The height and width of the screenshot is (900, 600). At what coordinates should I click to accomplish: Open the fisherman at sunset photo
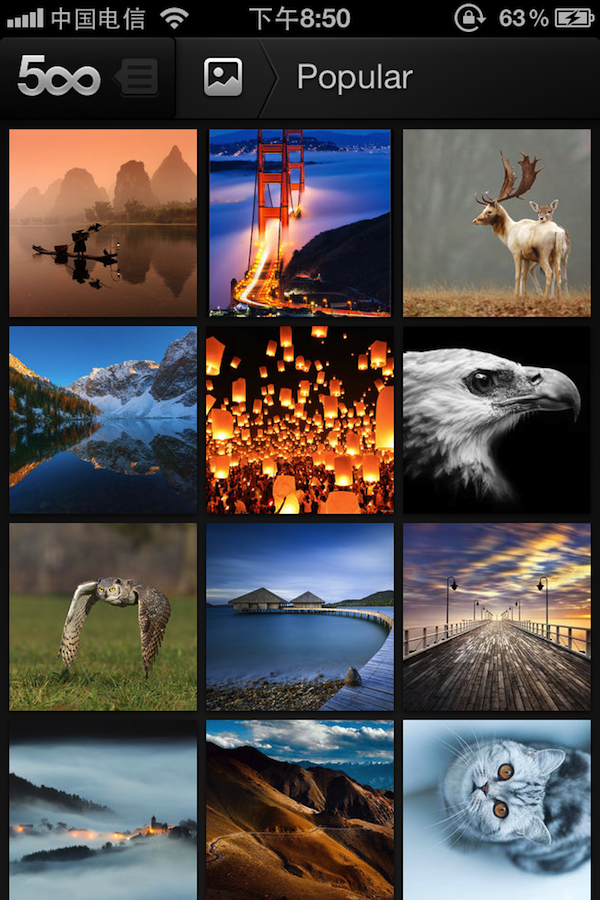[103, 223]
